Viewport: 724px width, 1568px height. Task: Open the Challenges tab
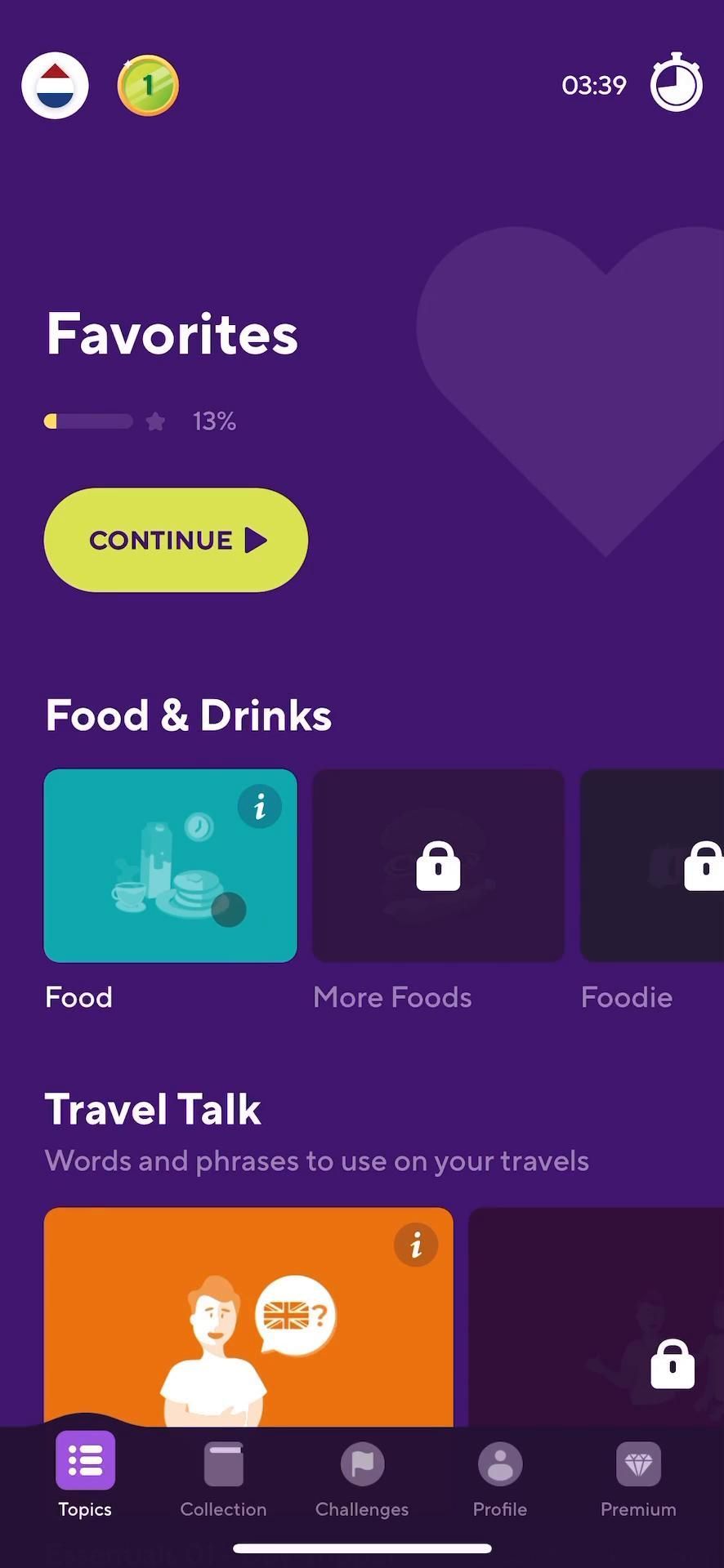pyautogui.click(x=362, y=1475)
